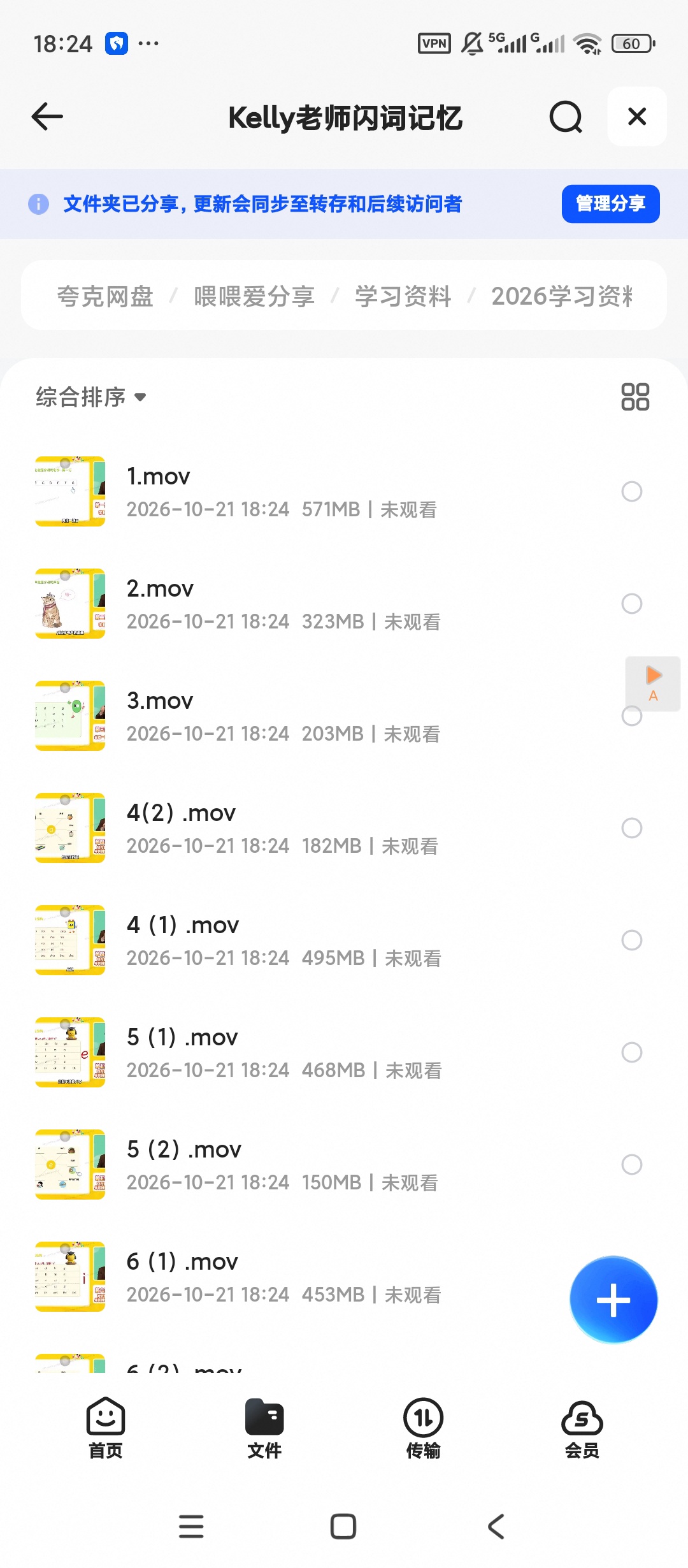Tap the orange A index badge
The image size is (688, 1568).
click(x=653, y=683)
